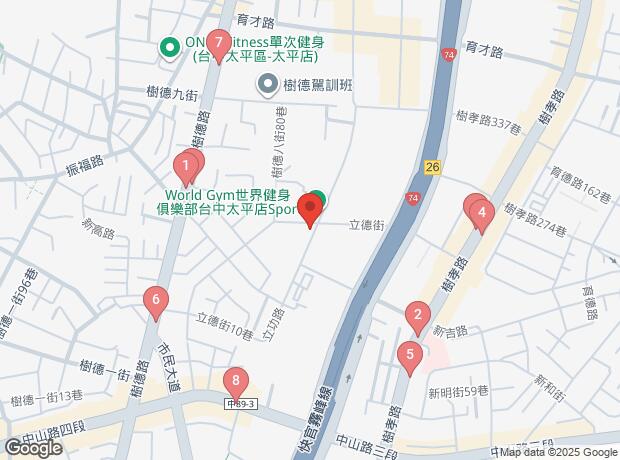Select map pin number 1
This screenshot has height=460, width=620.
click(186, 170)
